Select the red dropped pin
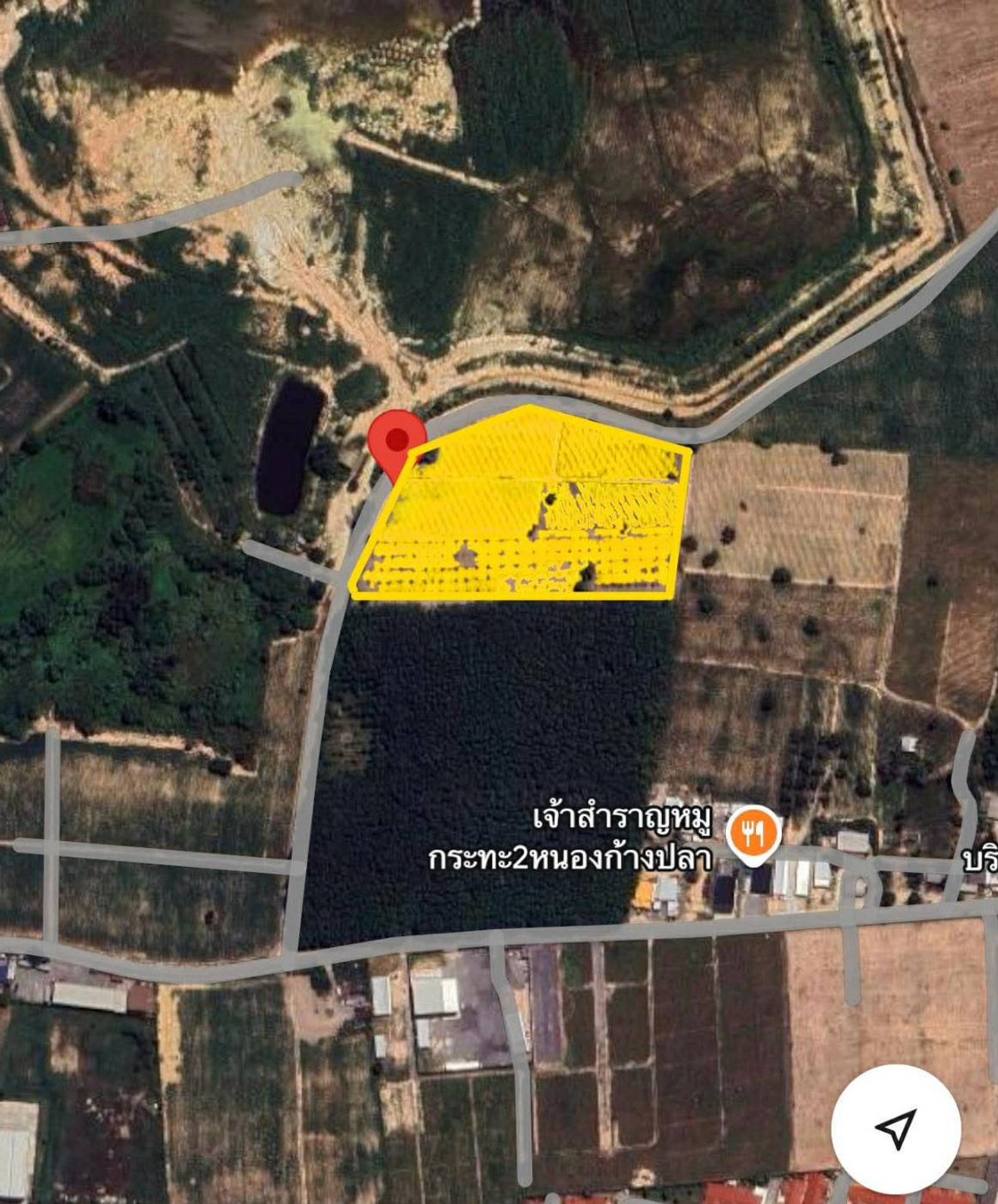The width and height of the screenshot is (998, 1204). tap(398, 440)
